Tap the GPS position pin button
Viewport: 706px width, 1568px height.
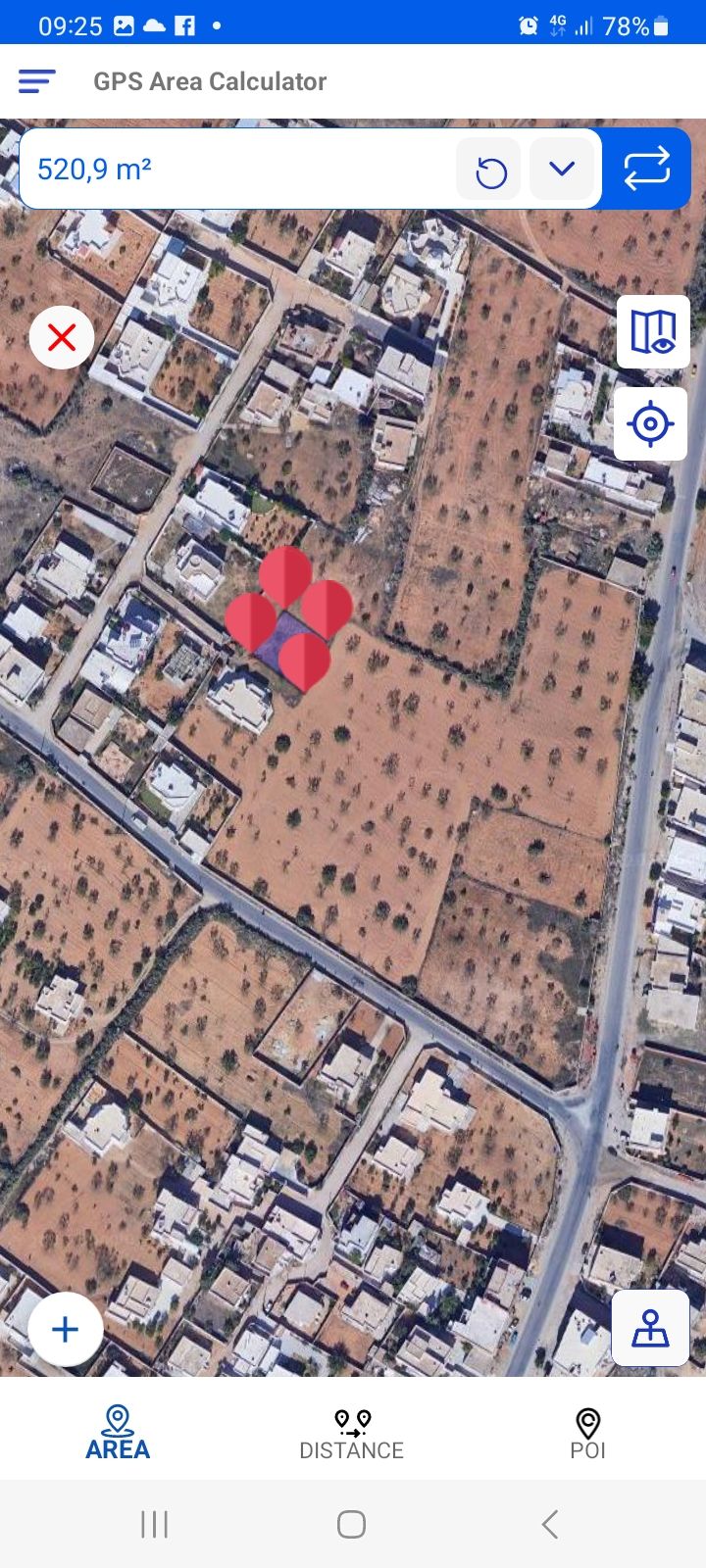point(650,1328)
